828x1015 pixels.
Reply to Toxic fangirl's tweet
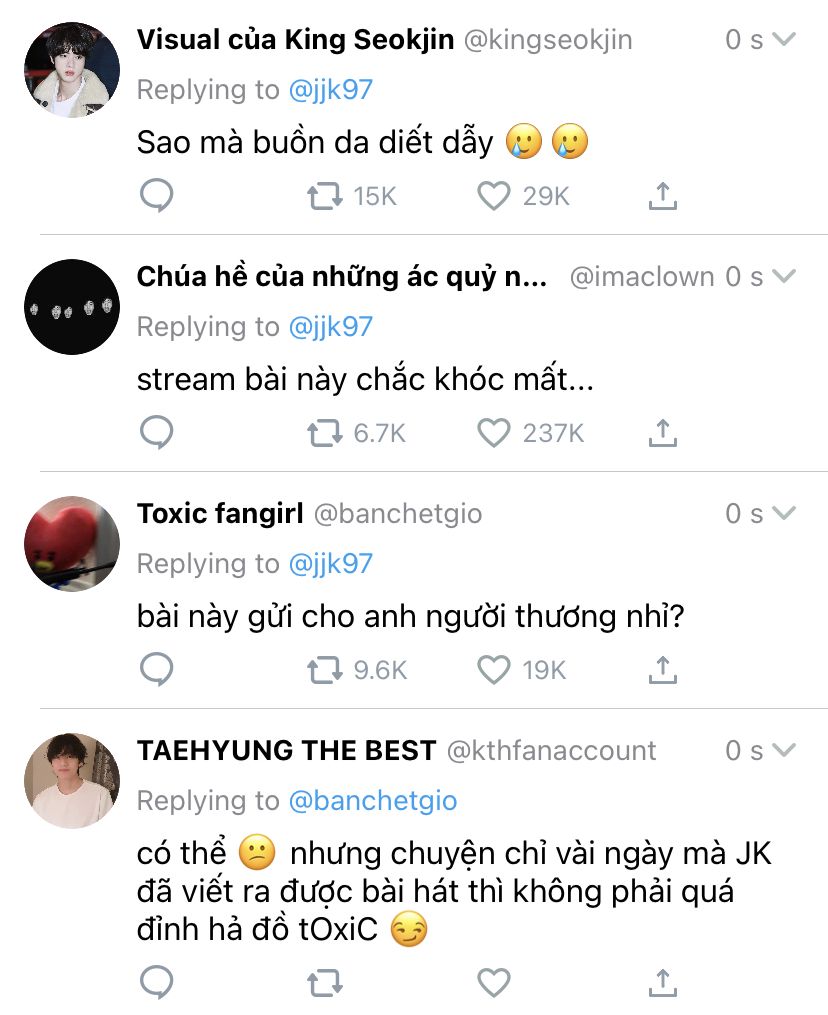click(156, 669)
